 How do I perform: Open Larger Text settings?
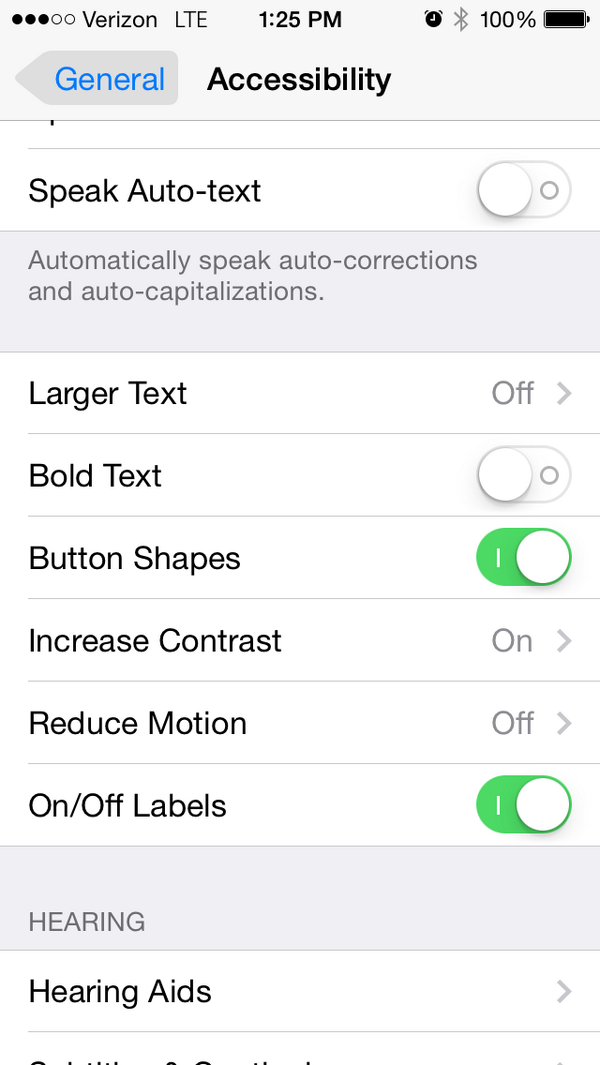[300, 393]
